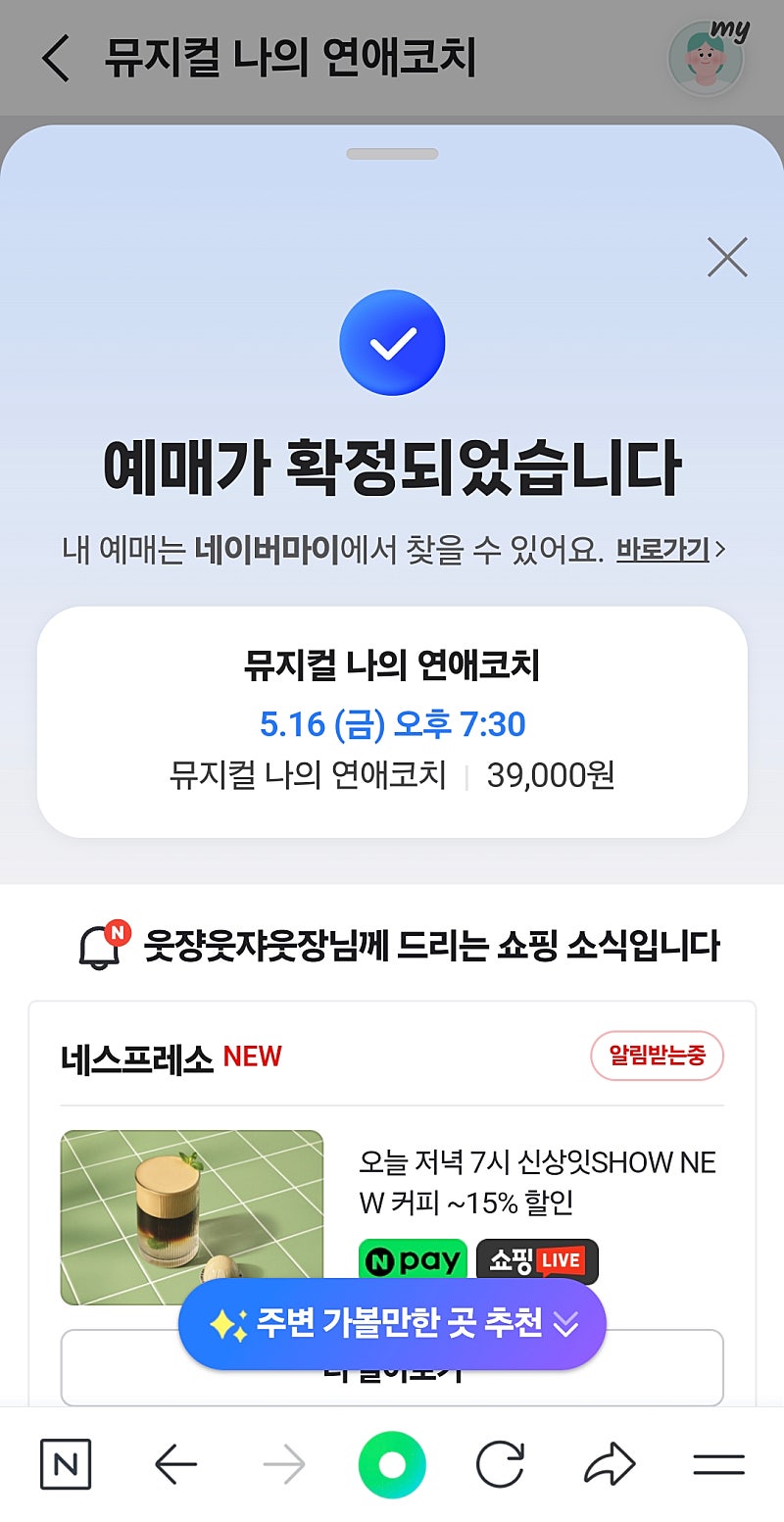Share this page
The image size is (784, 1522).
pyautogui.click(x=610, y=1465)
